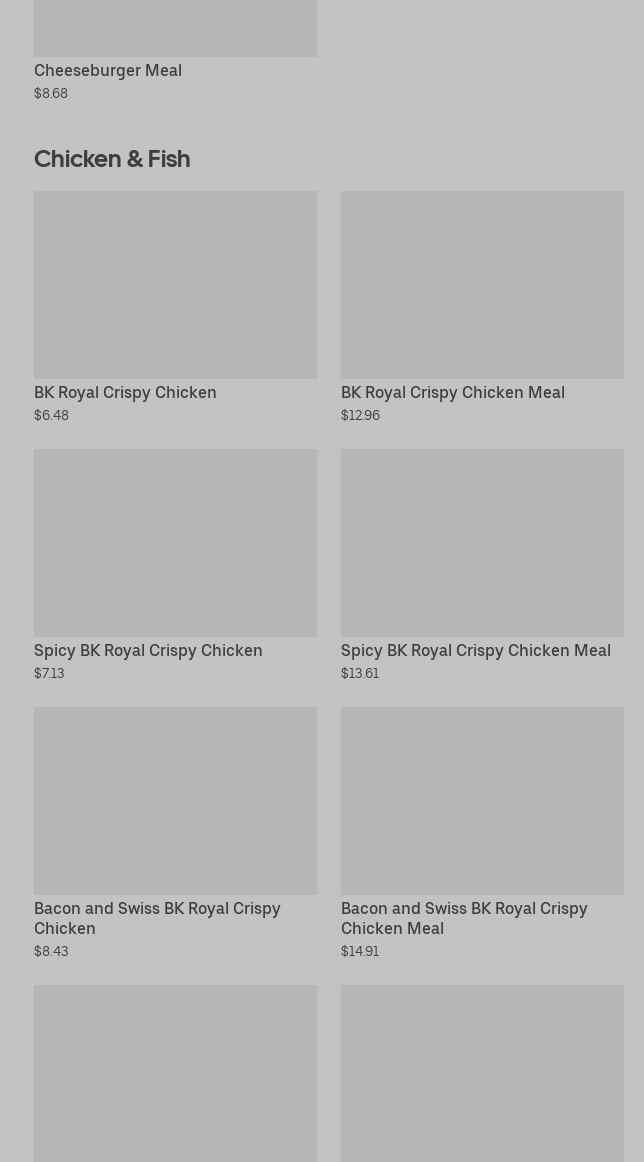Open Bacon and Swiss BK Royal Crispy Chicken Meal
Viewport: 644px width, 1162px height.
(482, 833)
